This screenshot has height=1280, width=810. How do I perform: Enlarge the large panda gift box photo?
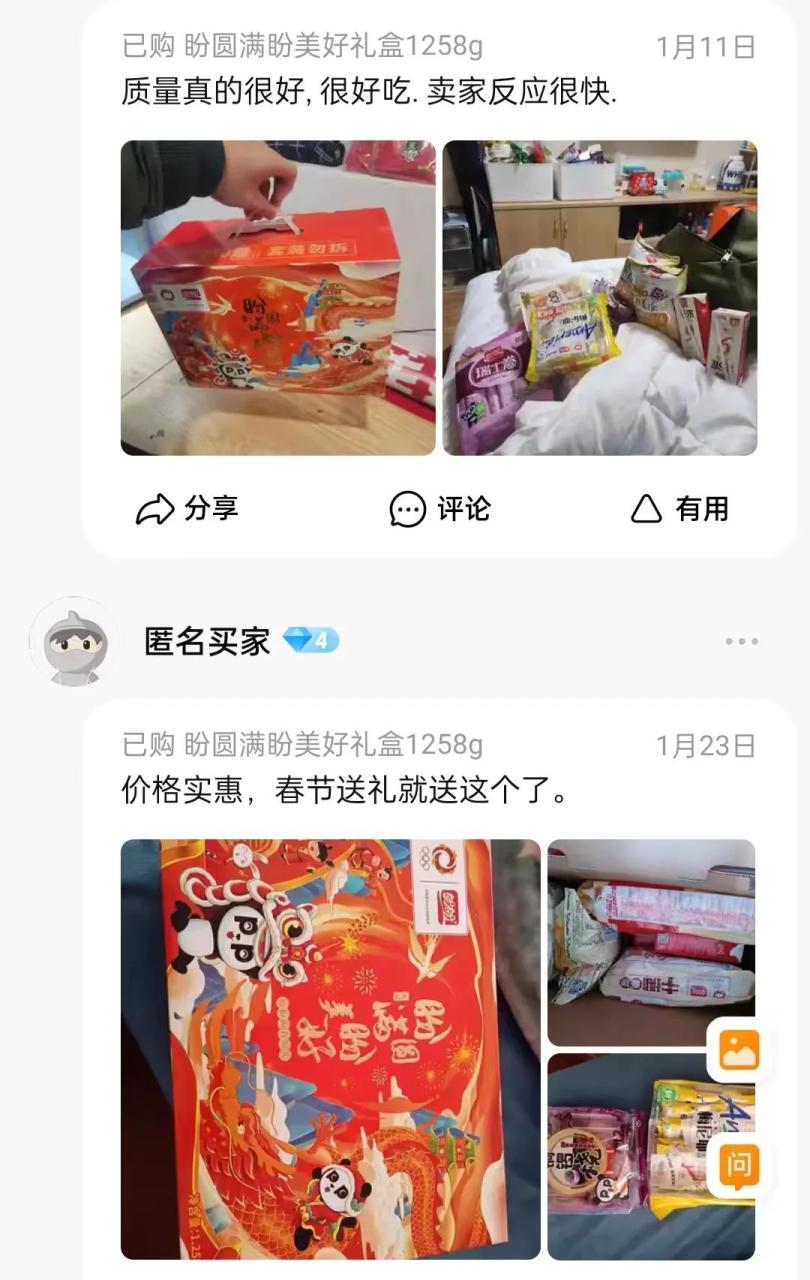tap(330, 1048)
